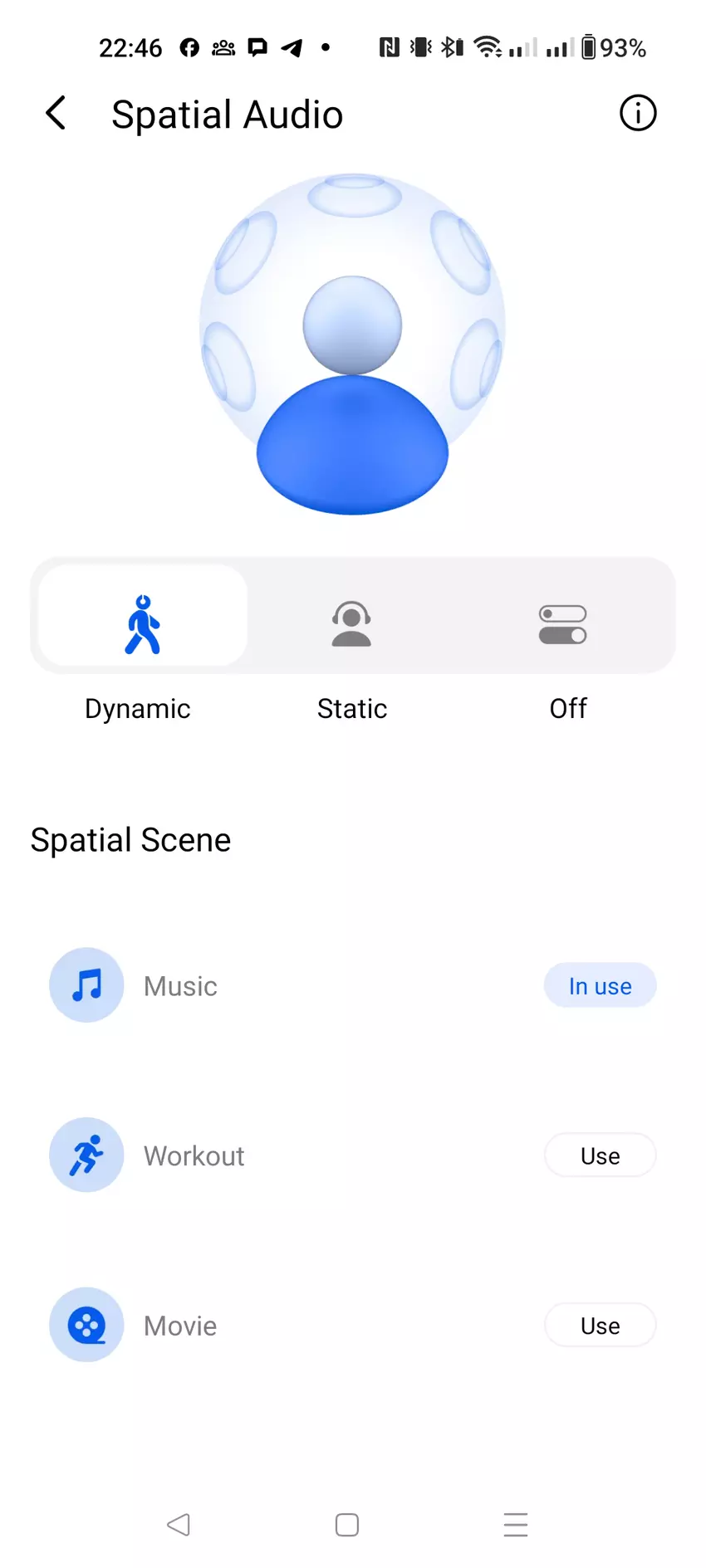Apply the Movie spatial scene

point(600,1326)
